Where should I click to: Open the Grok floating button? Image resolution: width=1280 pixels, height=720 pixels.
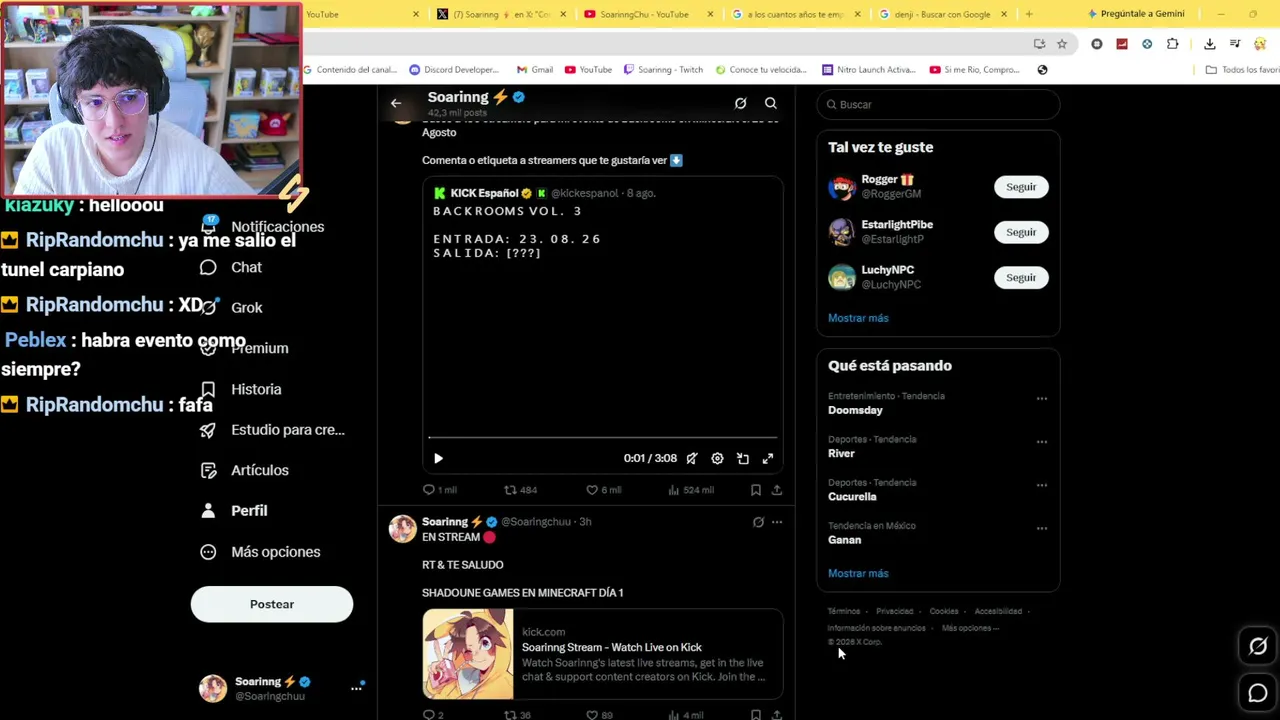(x=1258, y=646)
